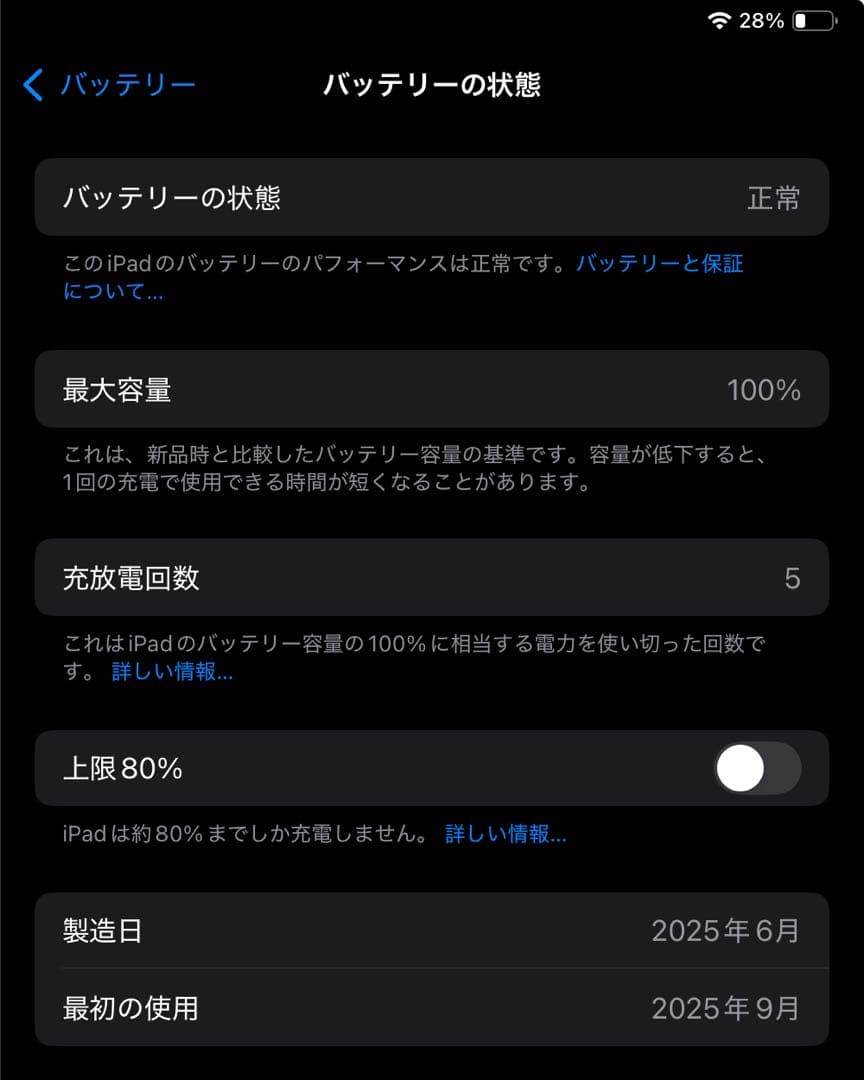Select the バッテリーの状態 row showing 正常

click(x=432, y=198)
